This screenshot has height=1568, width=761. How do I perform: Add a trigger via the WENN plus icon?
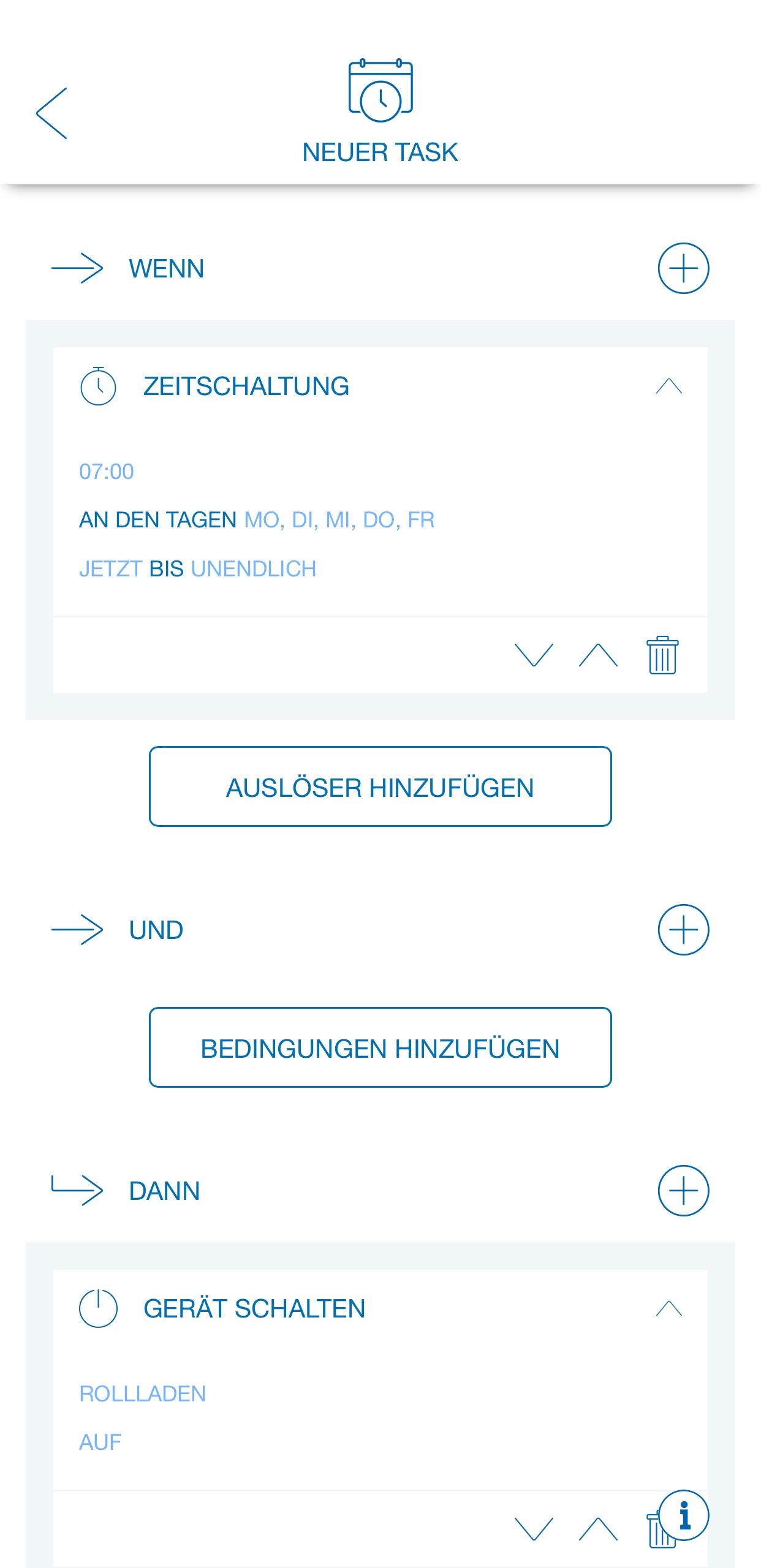683,268
